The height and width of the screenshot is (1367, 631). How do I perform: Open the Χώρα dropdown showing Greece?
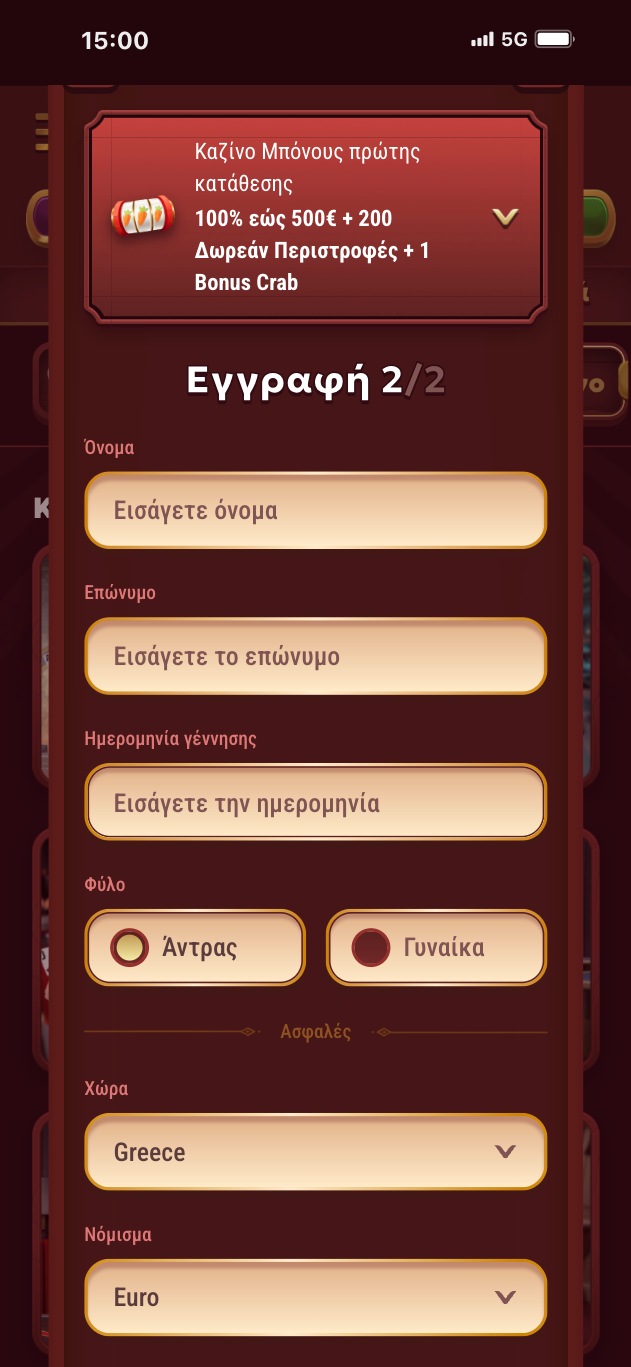tap(315, 1152)
